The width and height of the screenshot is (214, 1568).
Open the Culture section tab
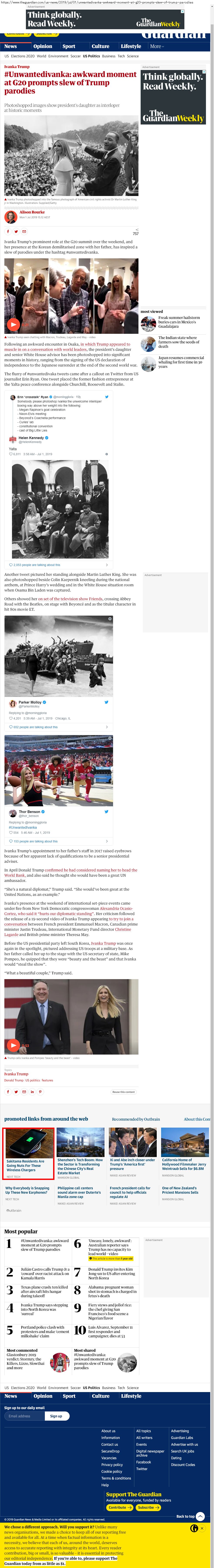pos(100,46)
